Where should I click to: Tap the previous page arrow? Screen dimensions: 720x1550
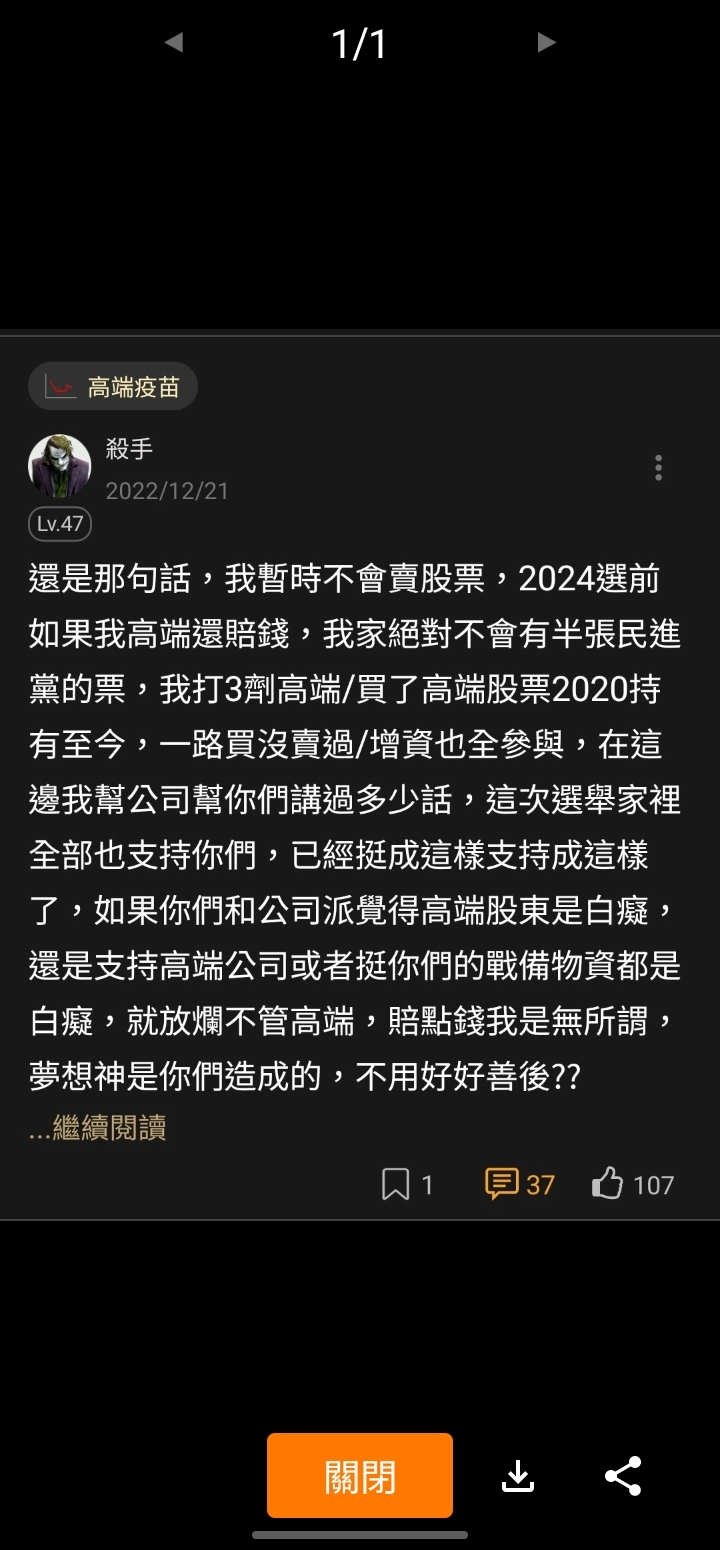[174, 41]
